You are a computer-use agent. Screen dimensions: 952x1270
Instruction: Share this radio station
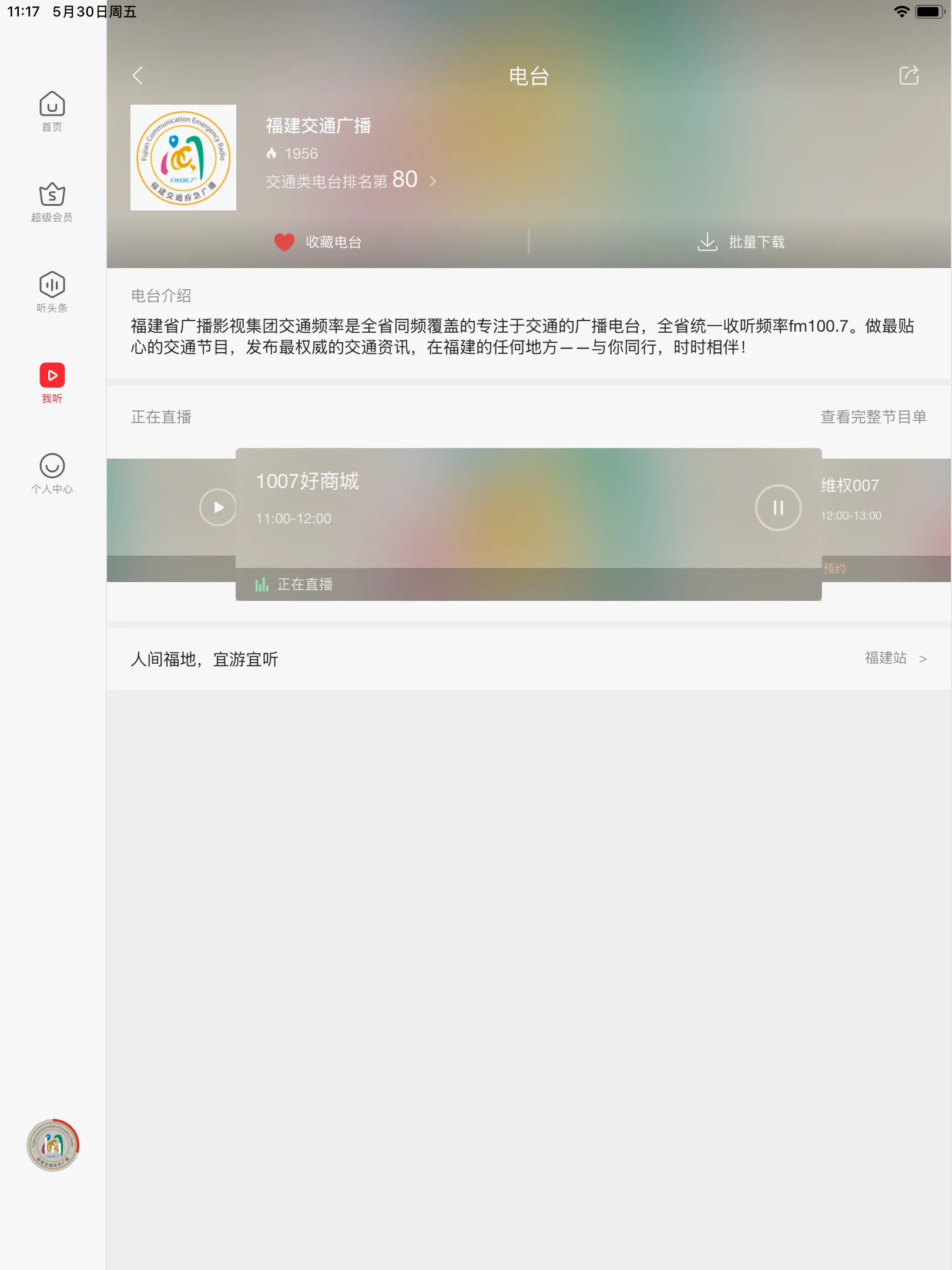(x=909, y=75)
